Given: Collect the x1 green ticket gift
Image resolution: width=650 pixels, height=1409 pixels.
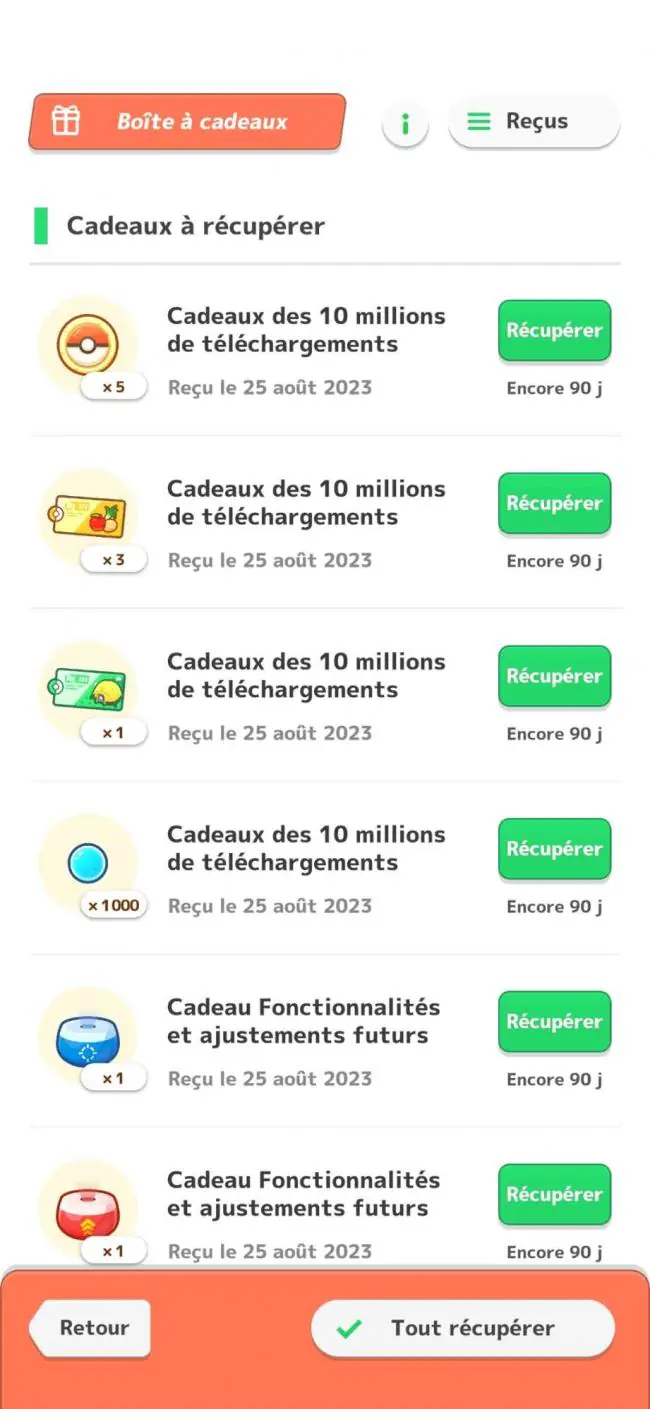Looking at the screenshot, I should (x=554, y=677).
